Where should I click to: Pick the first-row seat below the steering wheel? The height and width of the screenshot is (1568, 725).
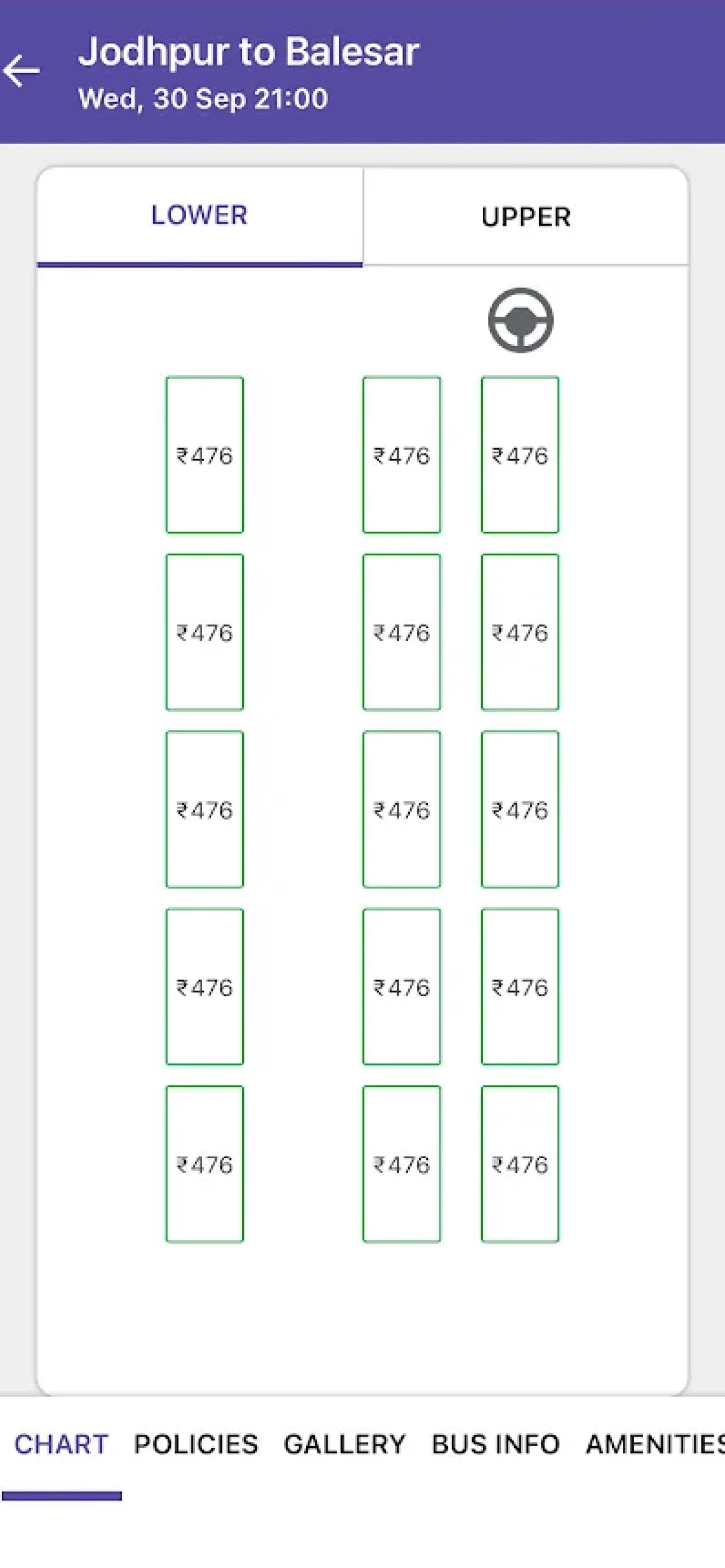[x=520, y=455]
